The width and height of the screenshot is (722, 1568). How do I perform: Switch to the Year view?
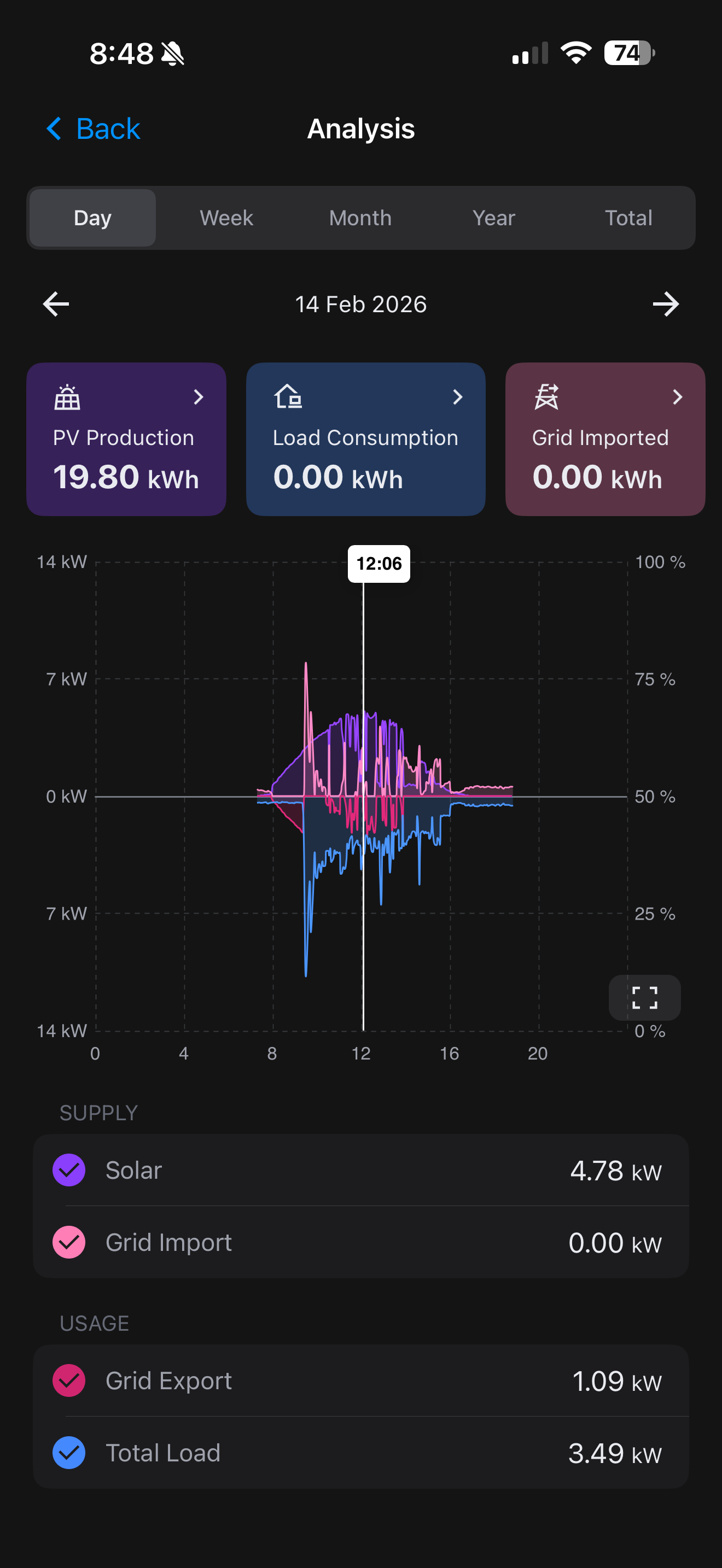click(494, 218)
